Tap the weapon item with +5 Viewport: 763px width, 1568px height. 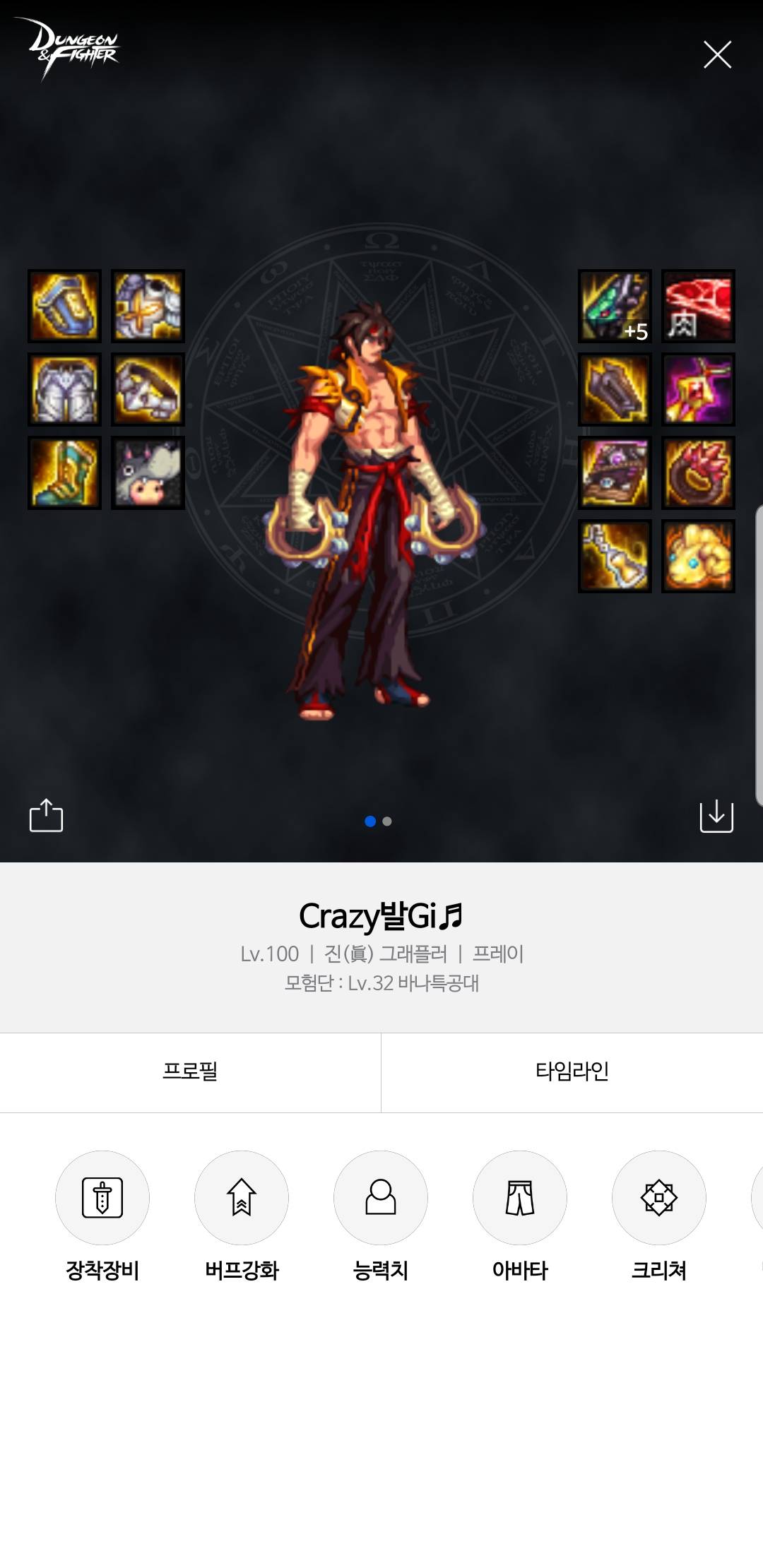point(615,306)
